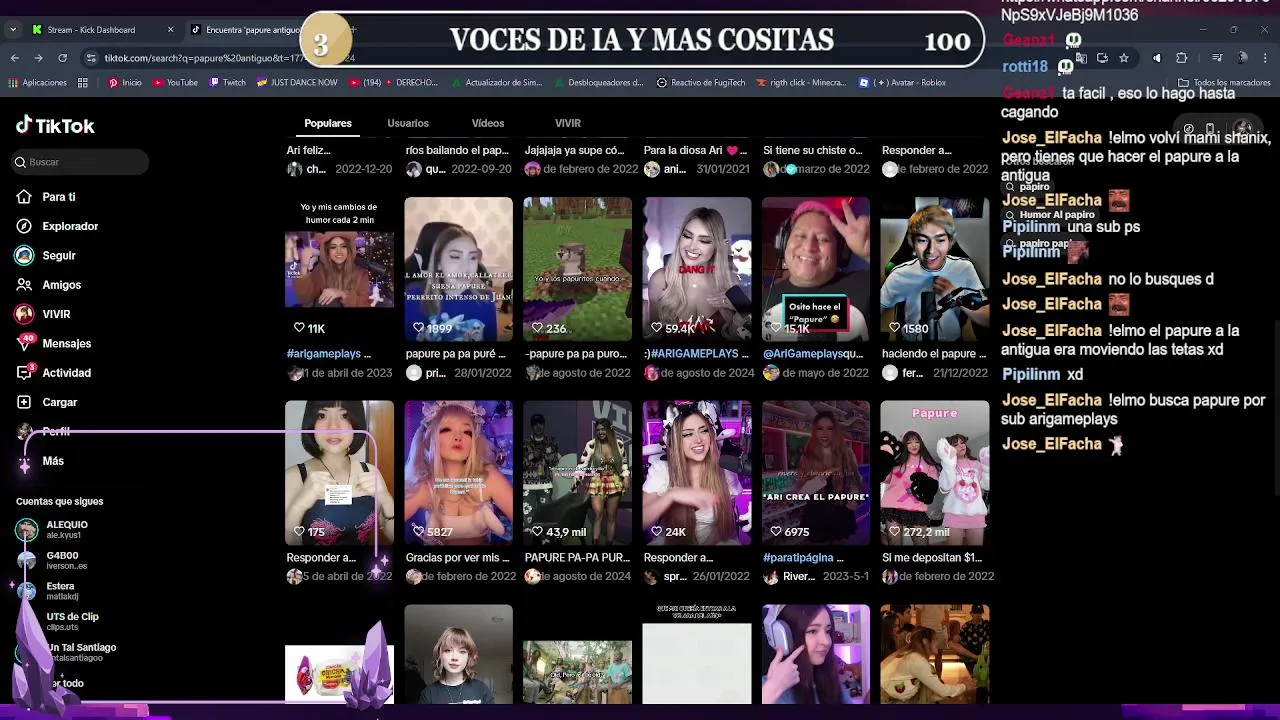Expand the Más menu
The width and height of the screenshot is (1280, 720).
tap(53, 461)
